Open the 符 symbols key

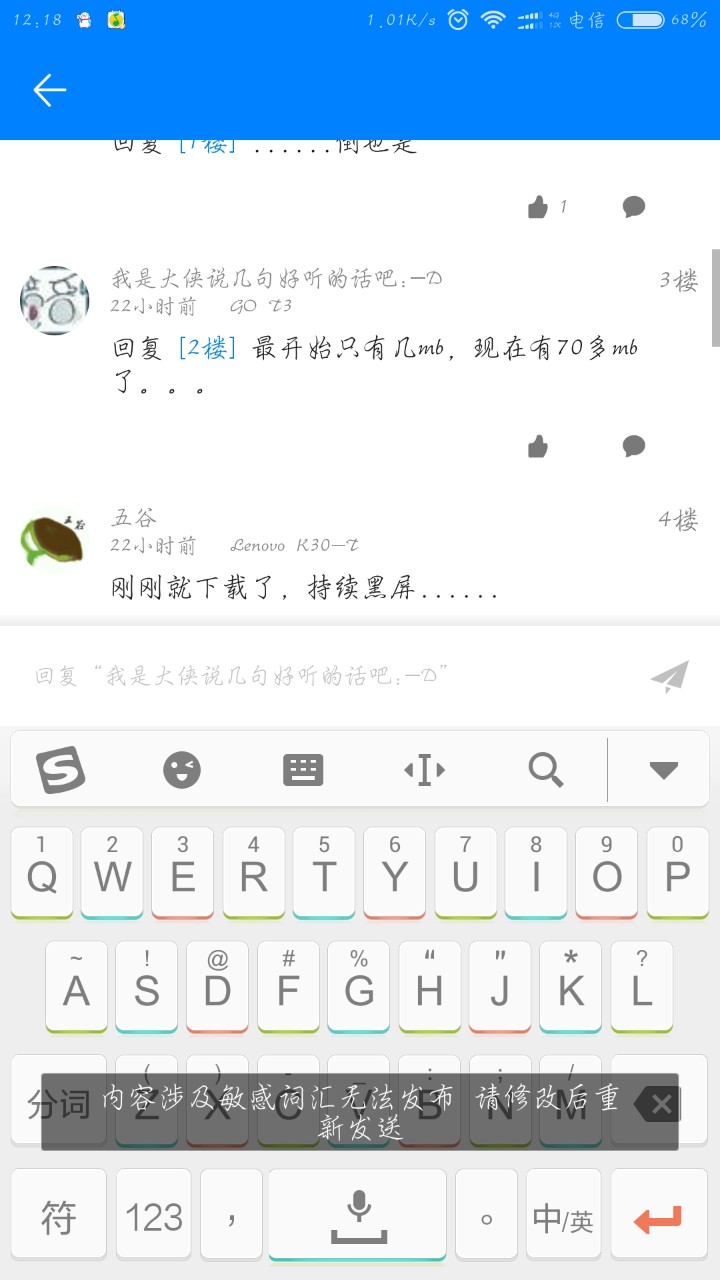59,1215
